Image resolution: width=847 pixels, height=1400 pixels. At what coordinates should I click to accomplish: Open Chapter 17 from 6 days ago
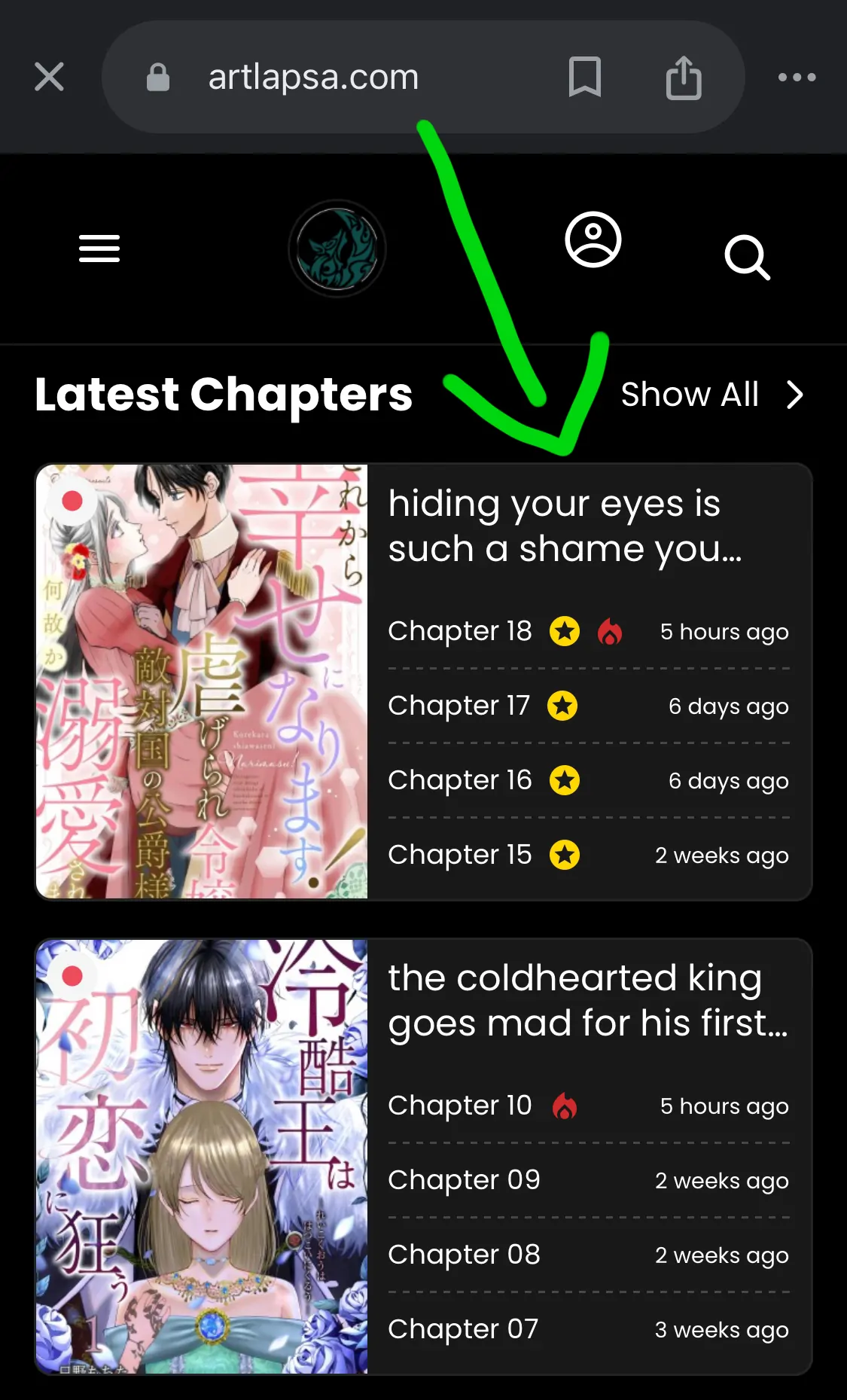(x=459, y=706)
